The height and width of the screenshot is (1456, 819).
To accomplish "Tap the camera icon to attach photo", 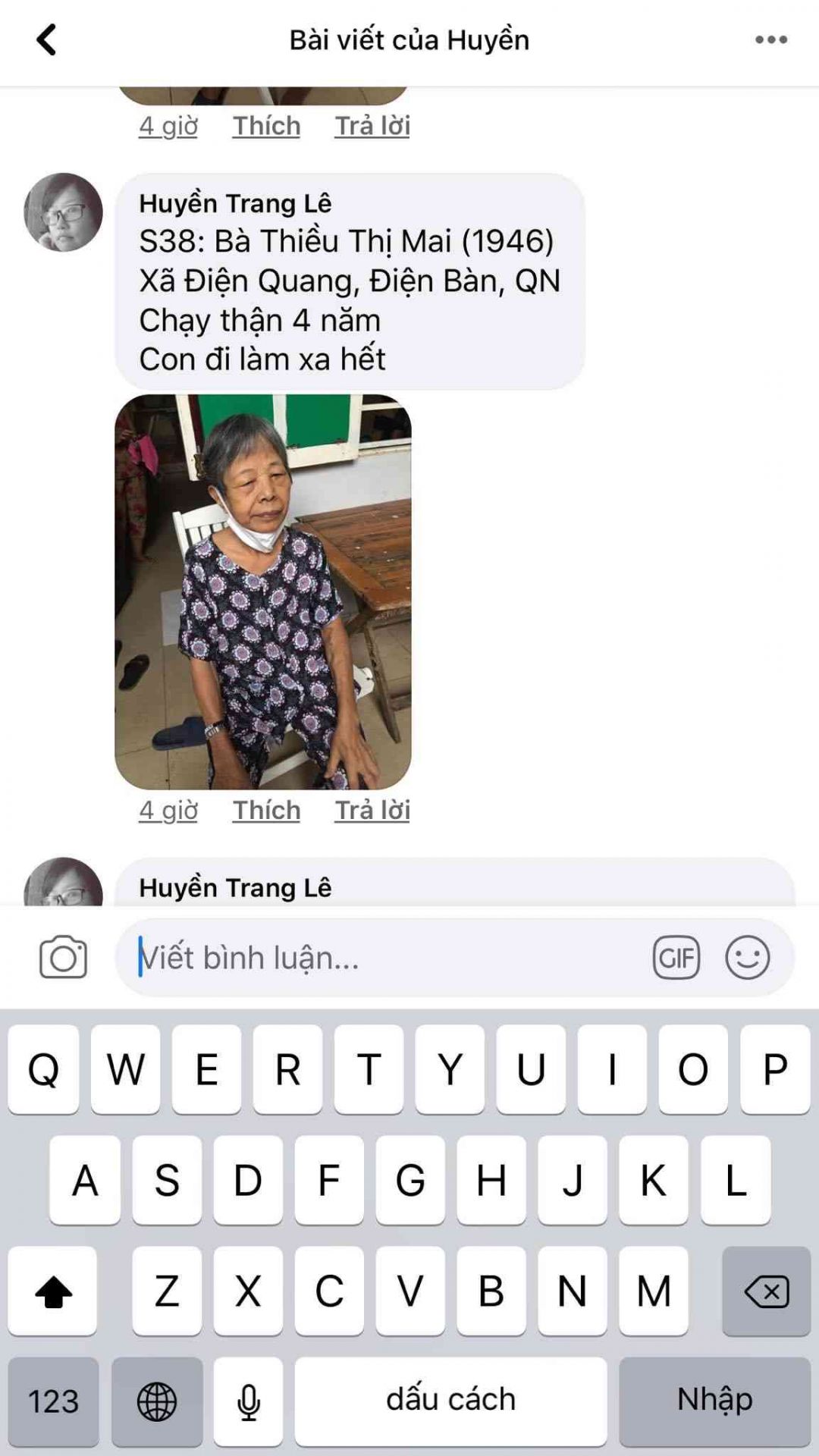I will (x=63, y=957).
